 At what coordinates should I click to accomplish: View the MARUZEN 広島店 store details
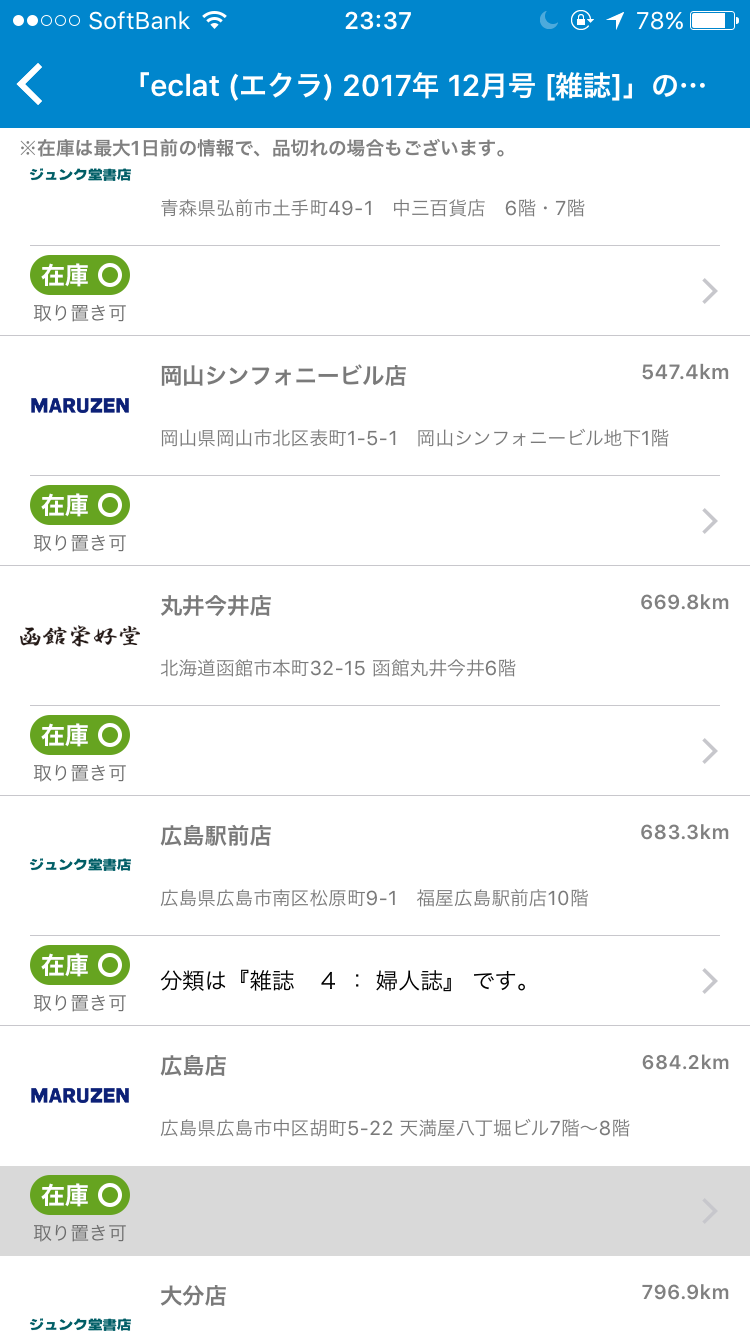375,1141
